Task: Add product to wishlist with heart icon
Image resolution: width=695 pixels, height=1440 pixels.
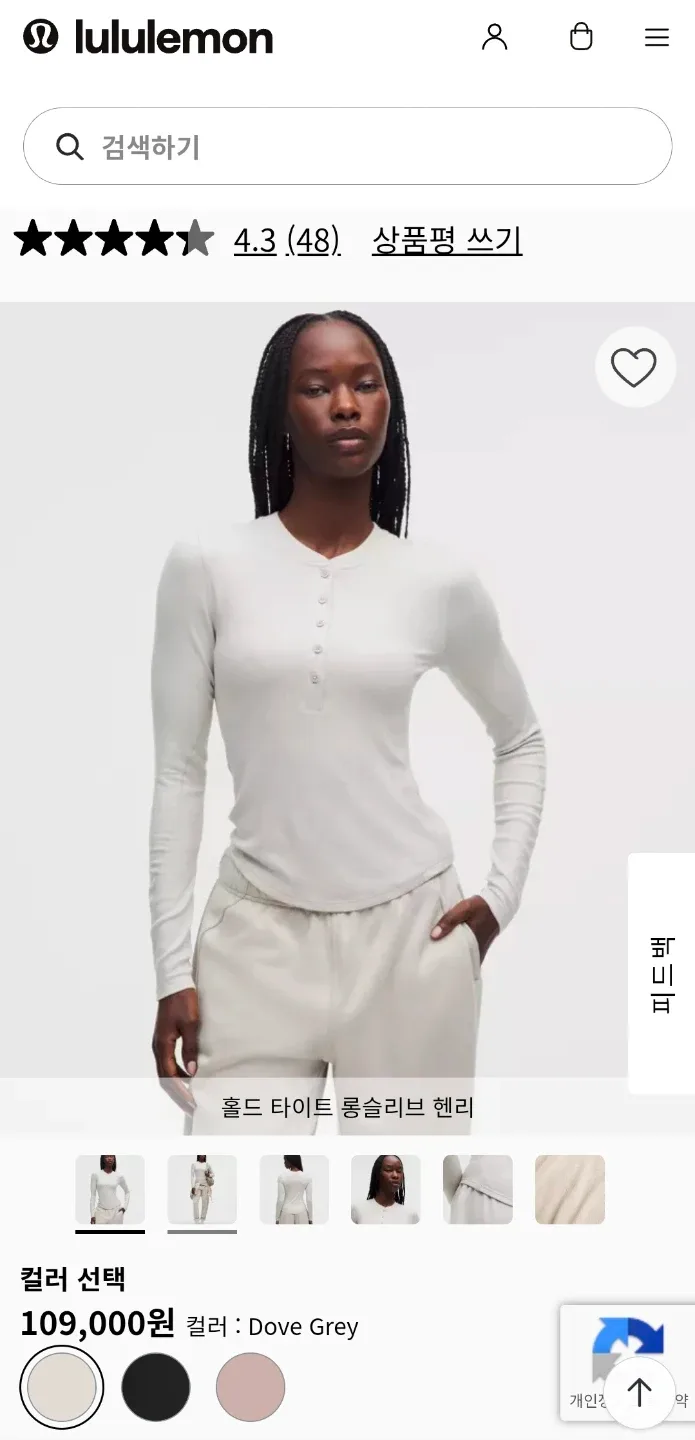Action: point(634,367)
